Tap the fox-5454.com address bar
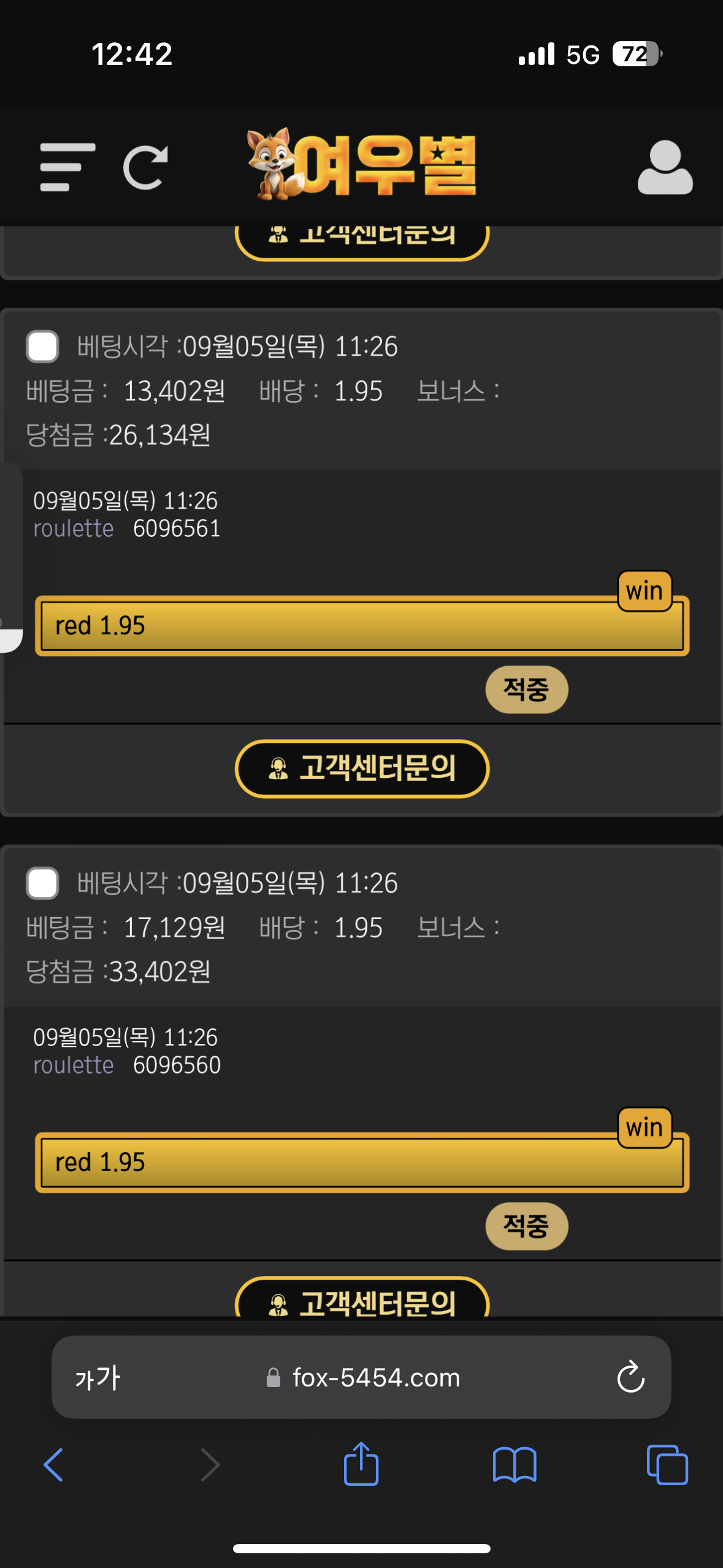This screenshot has width=723, height=1568. pos(362,1377)
